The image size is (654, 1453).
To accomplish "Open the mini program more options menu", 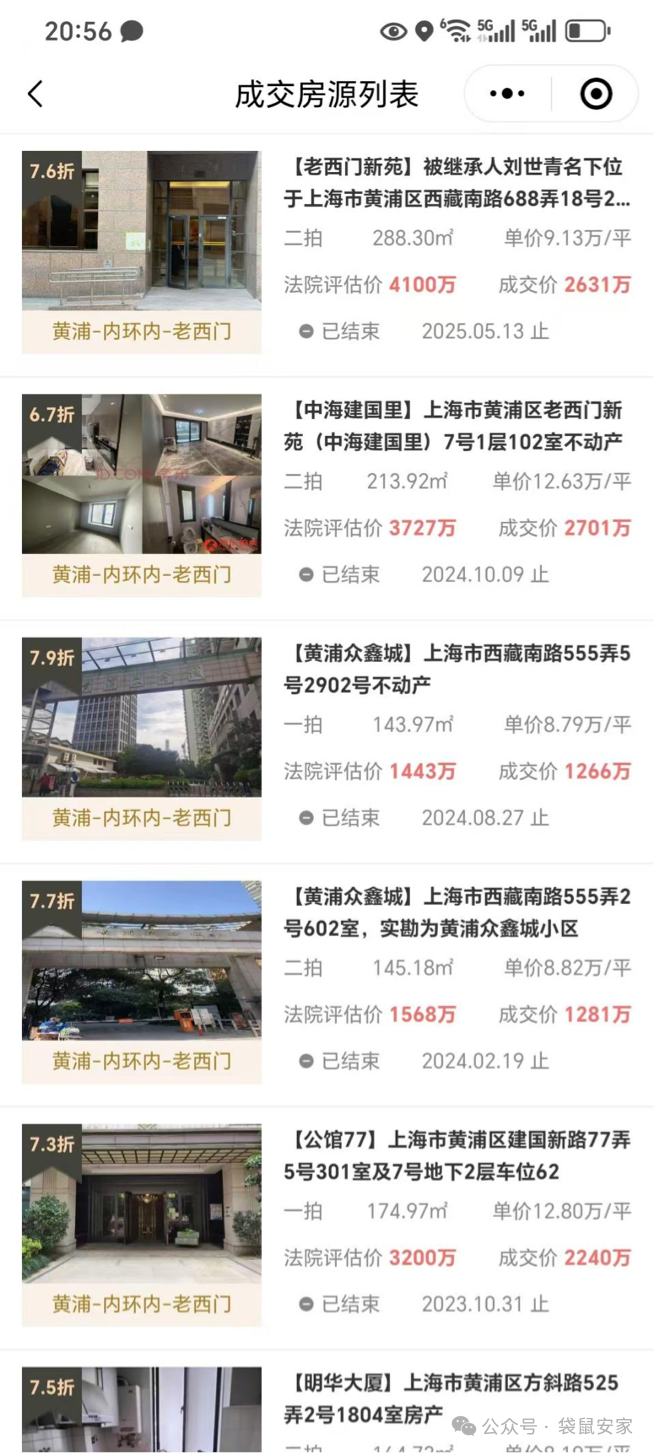I will click(507, 94).
